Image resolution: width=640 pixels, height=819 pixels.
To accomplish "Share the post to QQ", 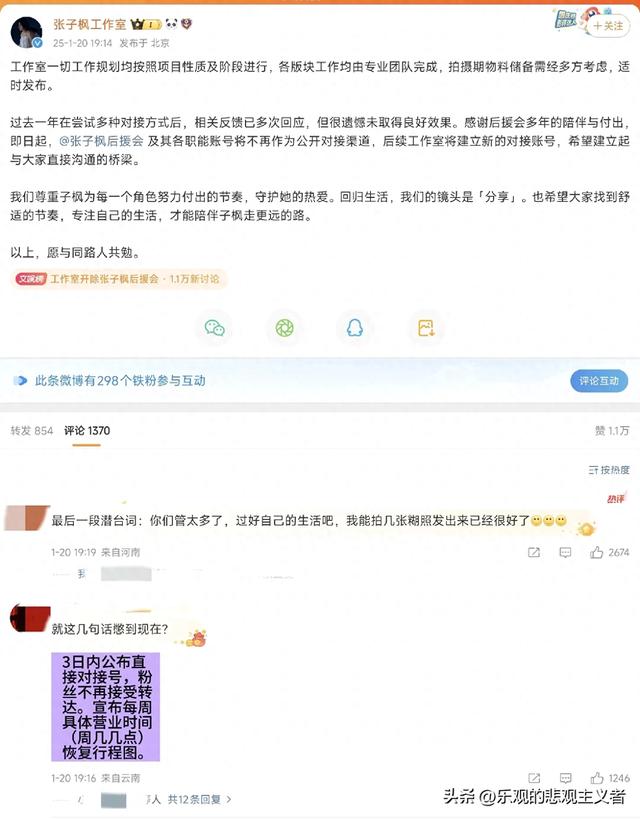I will click(355, 327).
